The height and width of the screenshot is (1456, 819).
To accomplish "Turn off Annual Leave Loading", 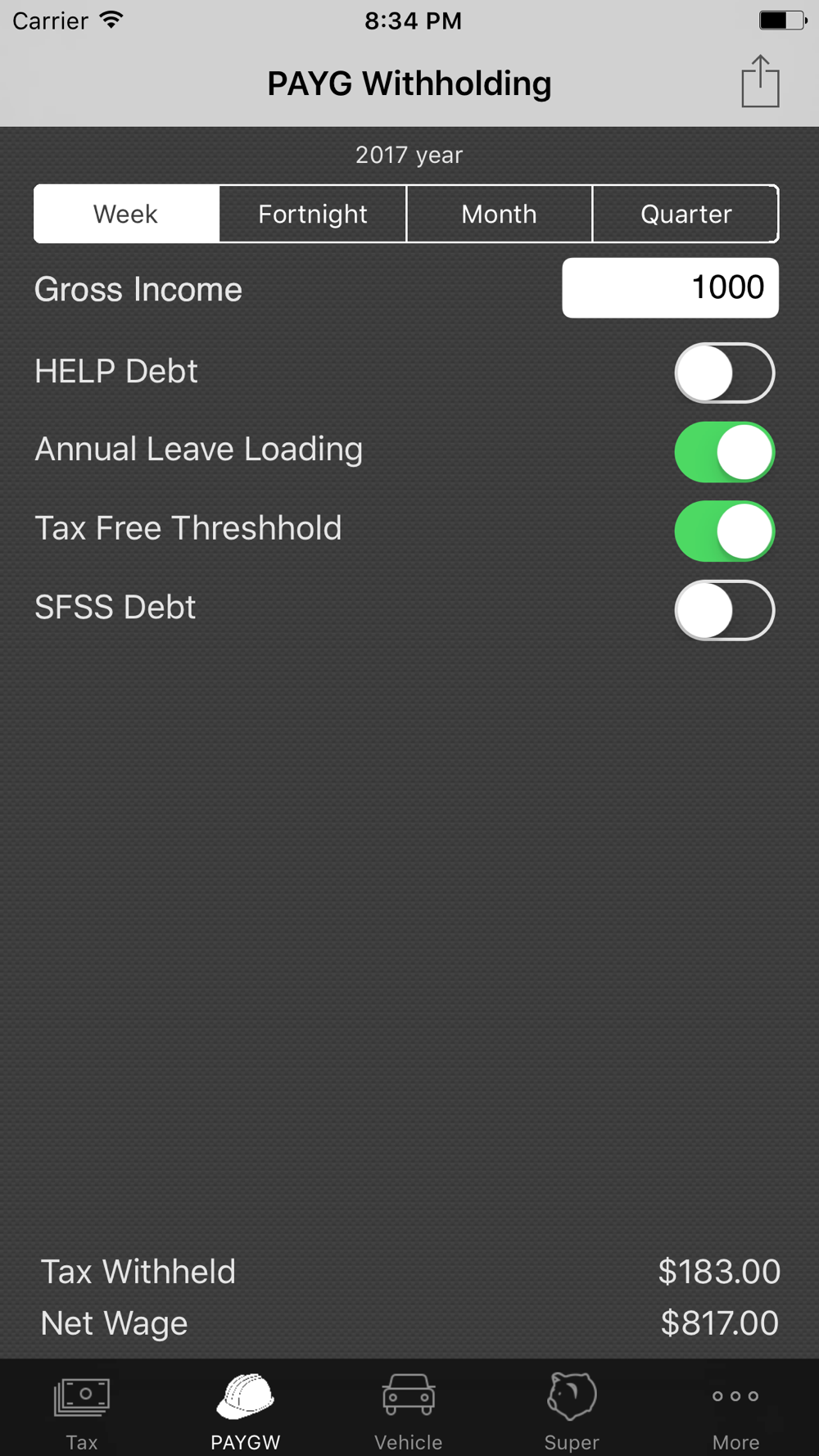I will click(725, 452).
